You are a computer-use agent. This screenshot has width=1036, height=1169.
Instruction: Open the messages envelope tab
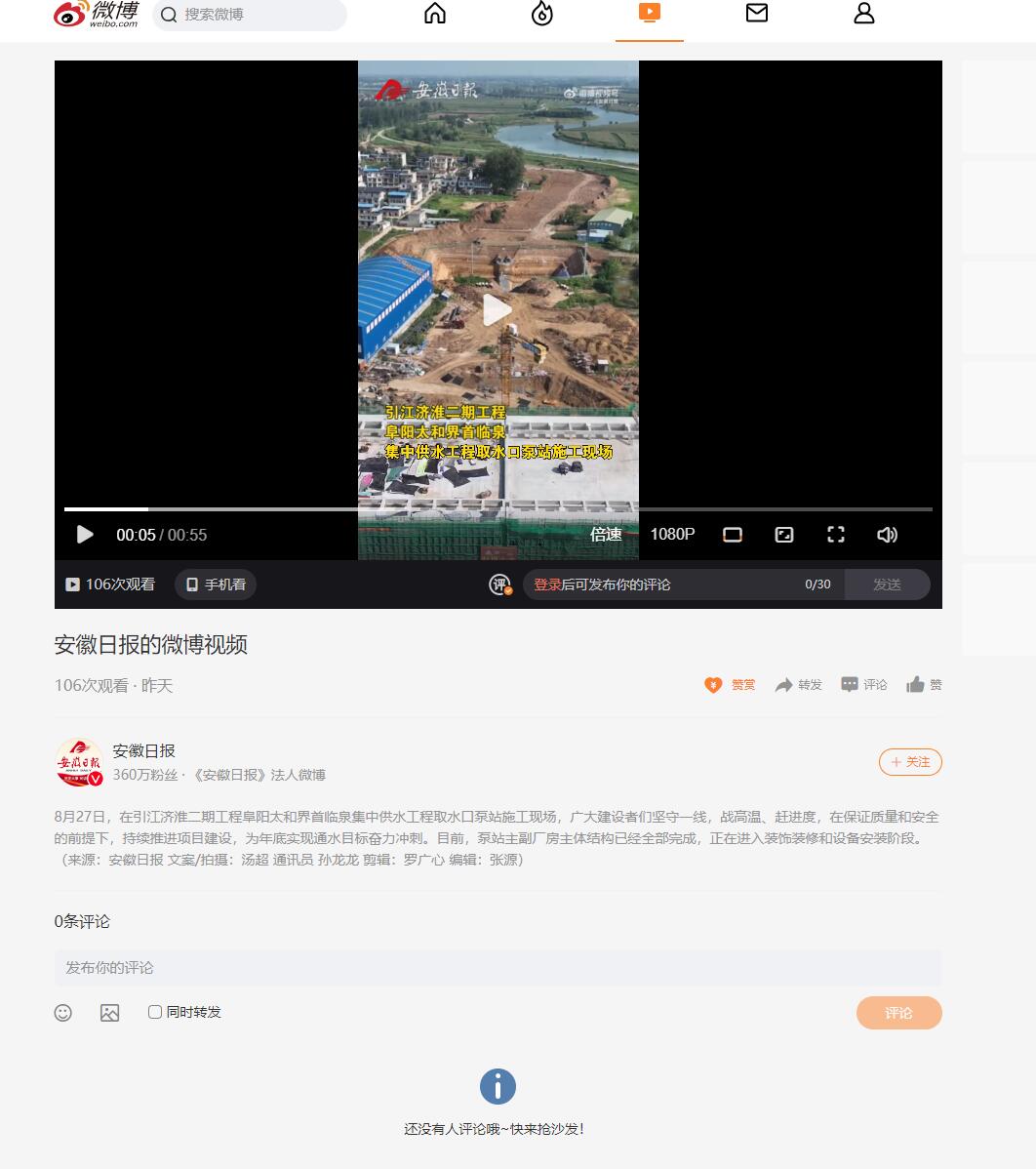757,14
